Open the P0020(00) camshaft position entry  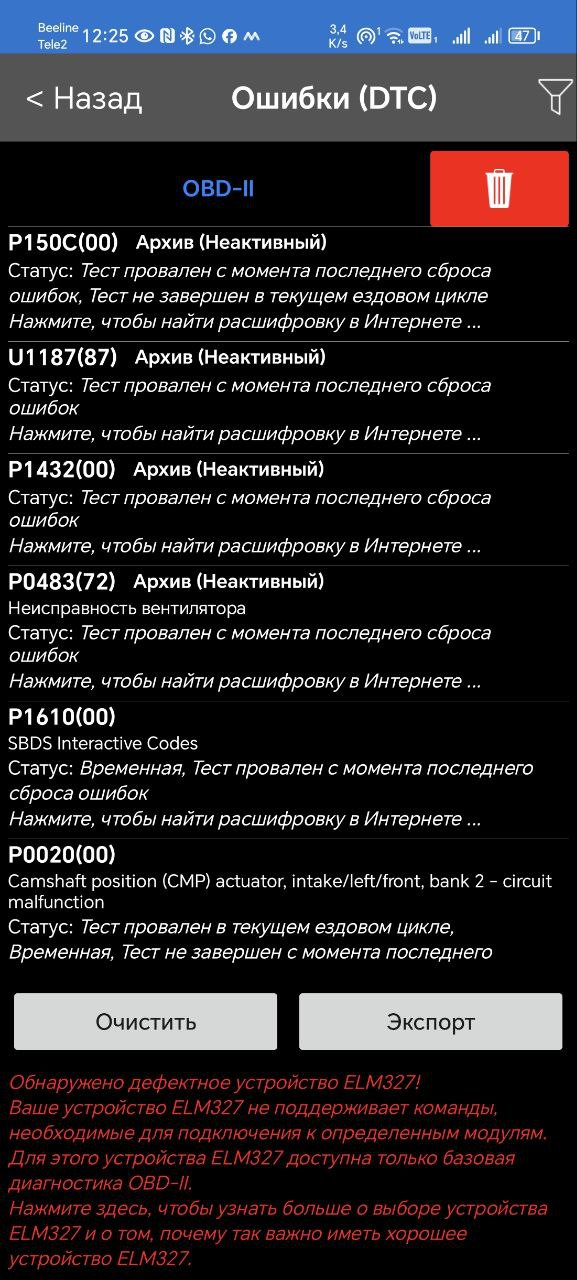click(x=288, y=903)
